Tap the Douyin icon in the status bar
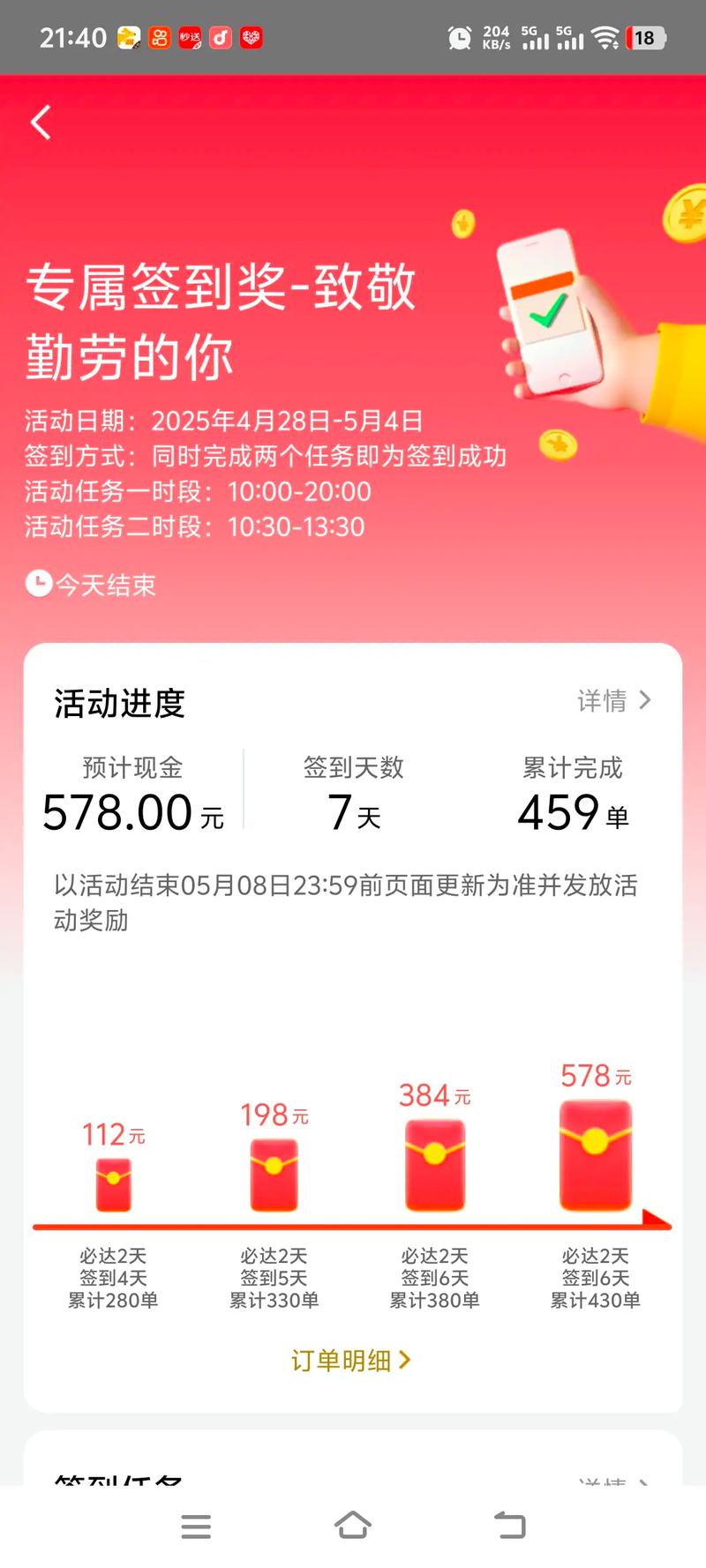The image size is (706, 1568). coord(221,39)
